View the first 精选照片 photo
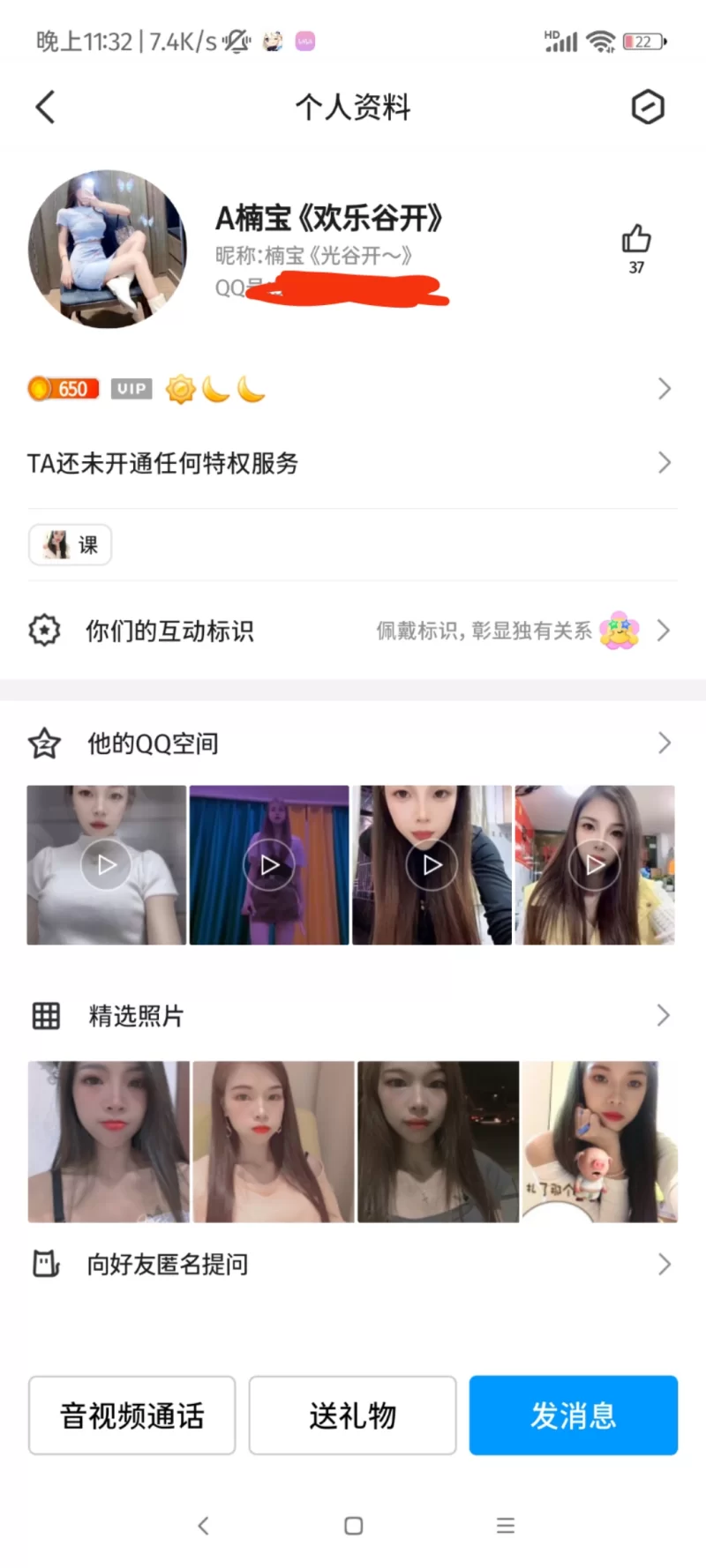The image size is (706, 1568). [109, 1141]
